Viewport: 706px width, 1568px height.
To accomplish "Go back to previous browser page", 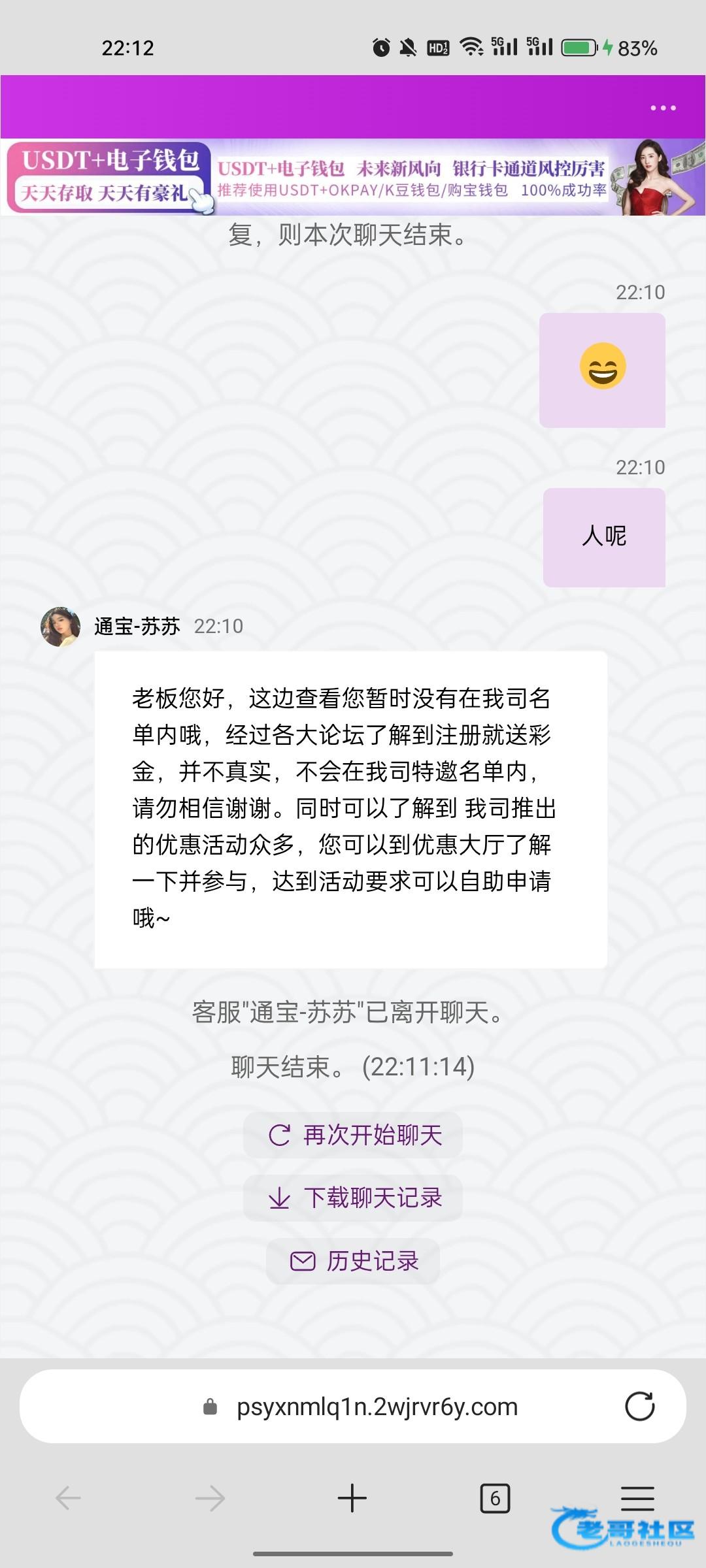I will [68, 1498].
